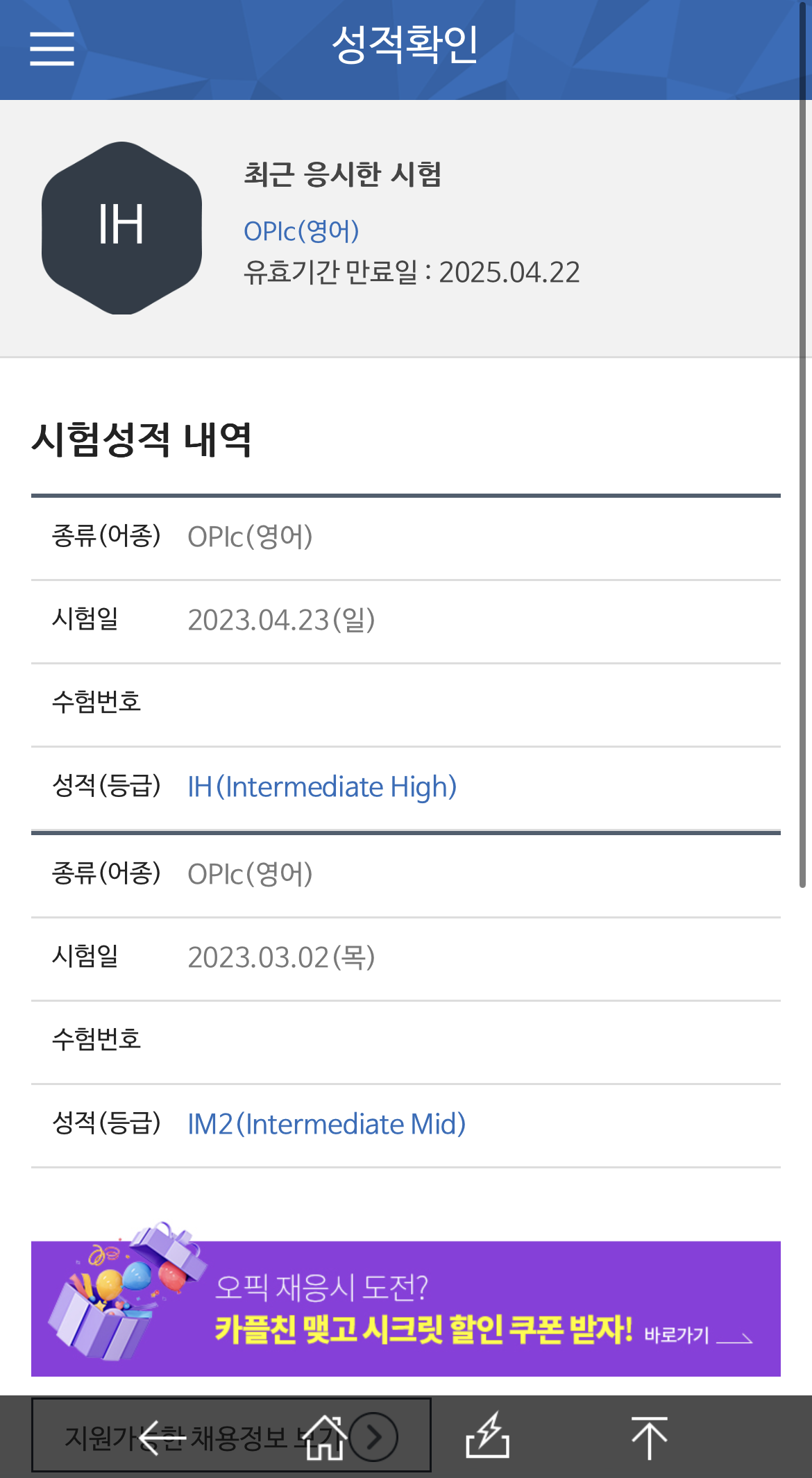Go back with the arrow in bottom bar
Image resolution: width=812 pixels, height=1478 pixels.
(162, 1437)
